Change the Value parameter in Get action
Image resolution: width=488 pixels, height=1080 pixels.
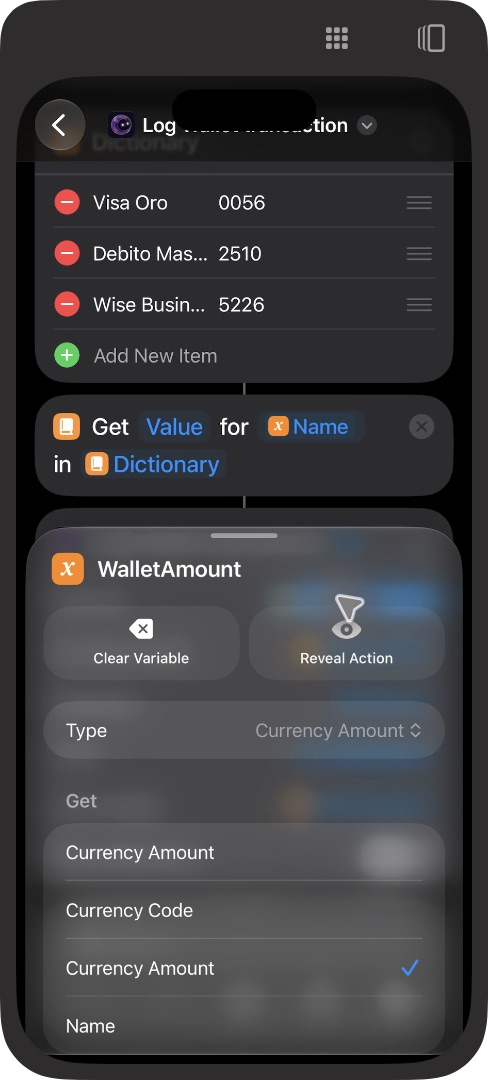(x=174, y=427)
